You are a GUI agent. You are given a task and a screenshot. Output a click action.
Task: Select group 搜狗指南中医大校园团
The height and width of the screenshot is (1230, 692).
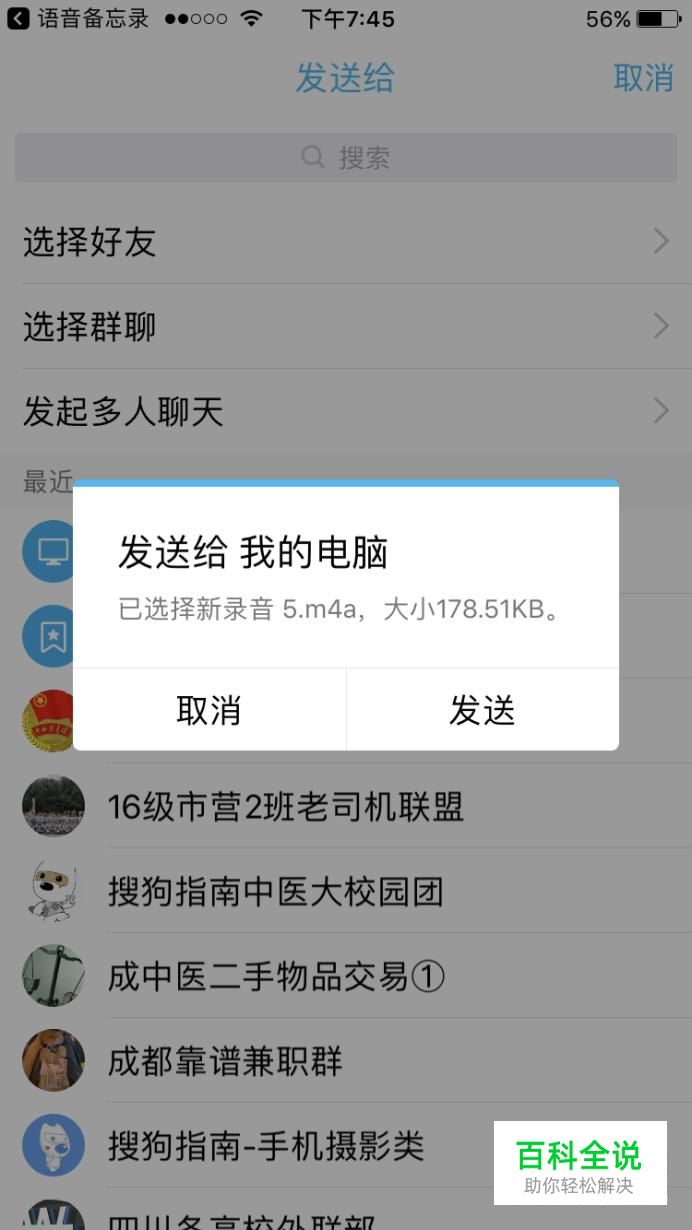pos(346,891)
